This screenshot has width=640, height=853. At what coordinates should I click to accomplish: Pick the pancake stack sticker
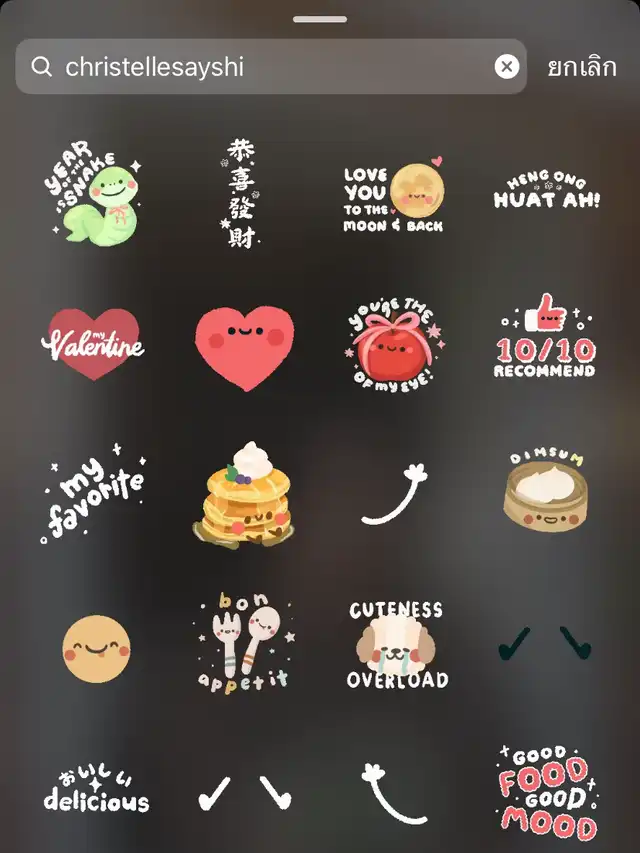[x=244, y=495]
